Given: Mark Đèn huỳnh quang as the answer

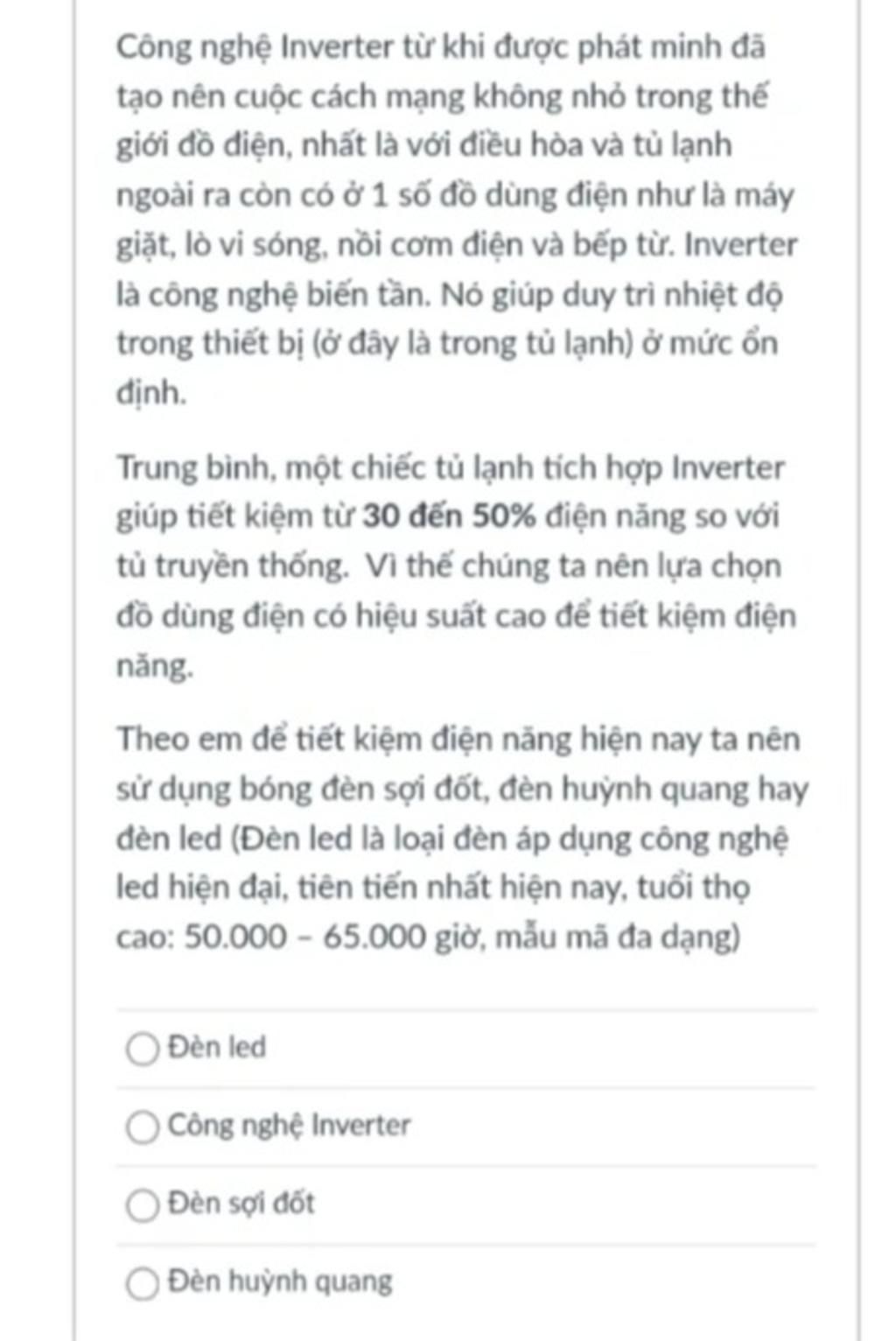Looking at the screenshot, I should click(142, 1283).
